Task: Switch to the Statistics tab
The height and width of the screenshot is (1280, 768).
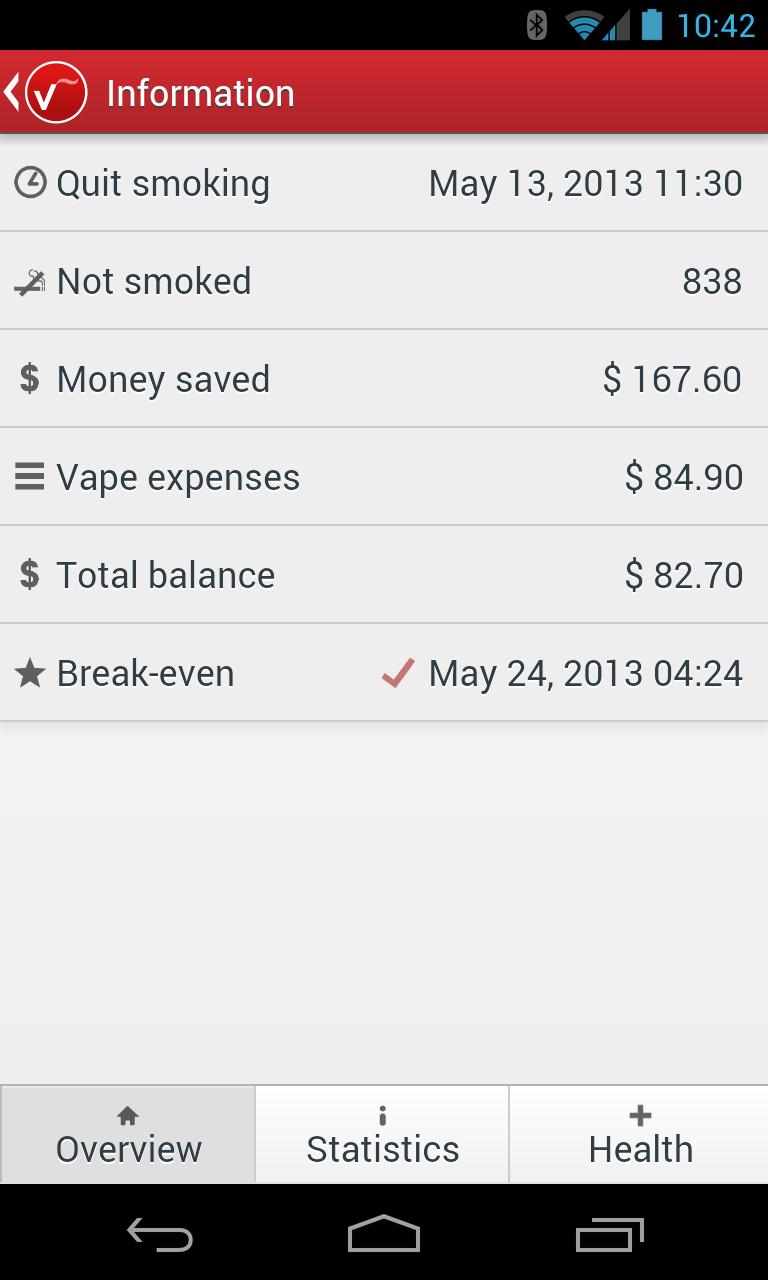Action: tap(382, 1136)
